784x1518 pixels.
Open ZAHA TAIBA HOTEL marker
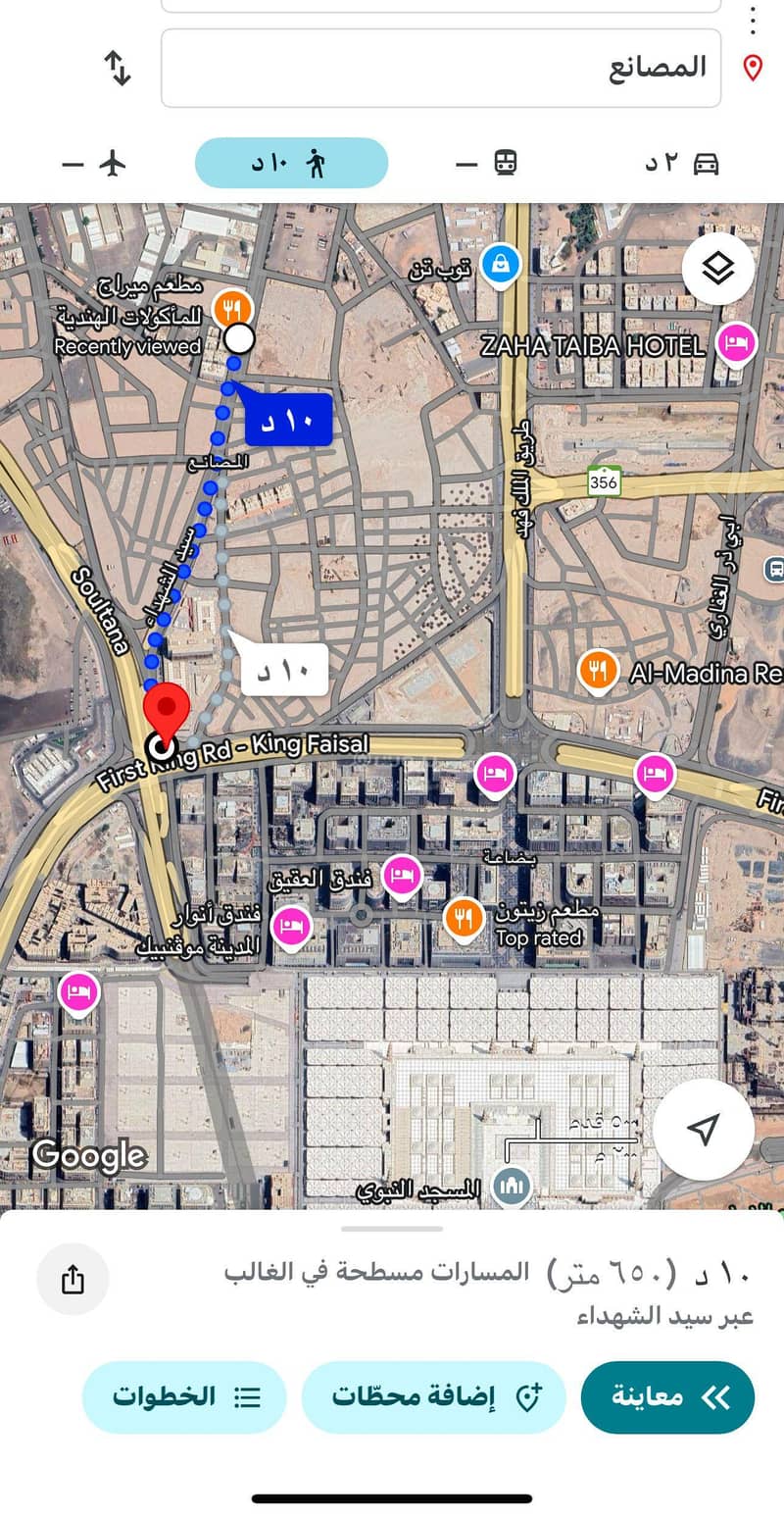(735, 343)
